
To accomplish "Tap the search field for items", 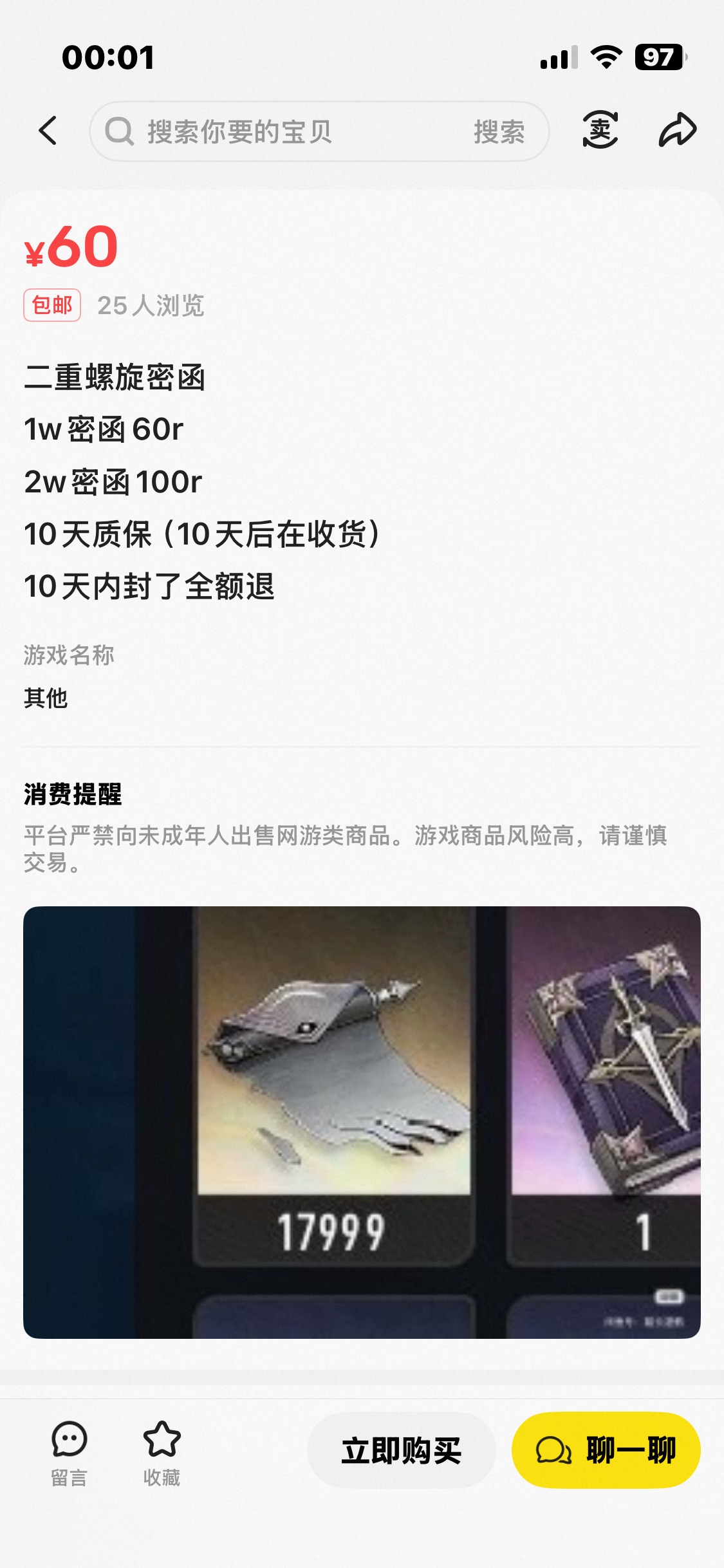I will pos(283,132).
